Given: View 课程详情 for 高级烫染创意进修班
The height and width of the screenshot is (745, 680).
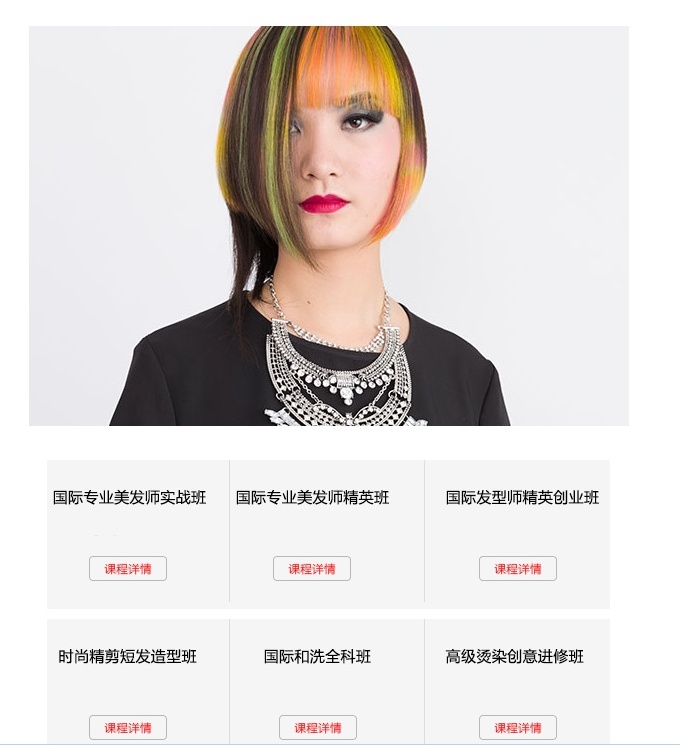Looking at the screenshot, I should pos(517,728).
